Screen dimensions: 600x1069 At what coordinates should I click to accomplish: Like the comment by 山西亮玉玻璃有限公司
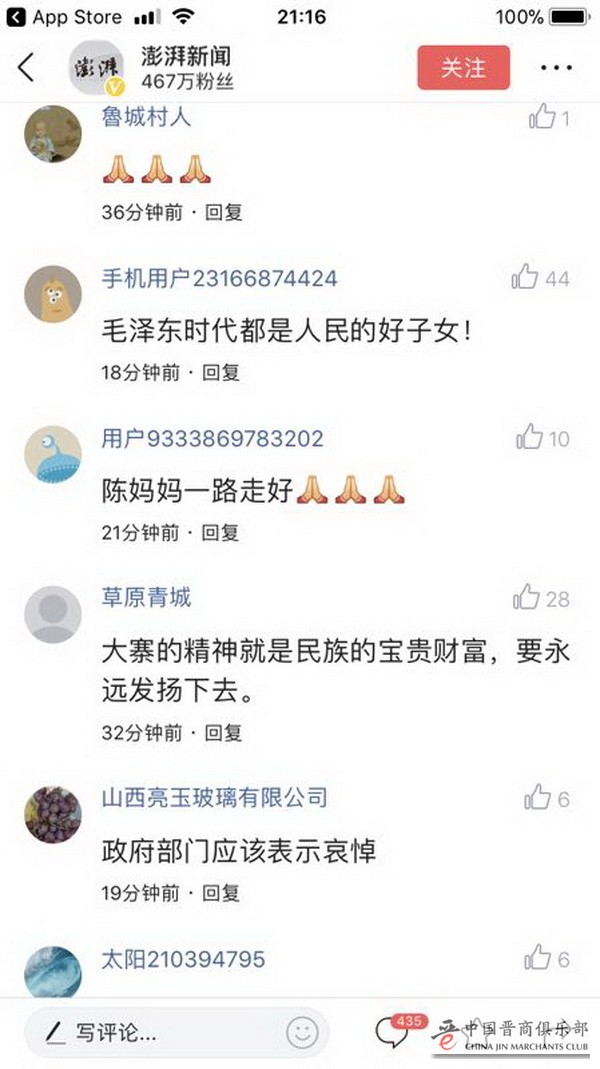tap(538, 798)
